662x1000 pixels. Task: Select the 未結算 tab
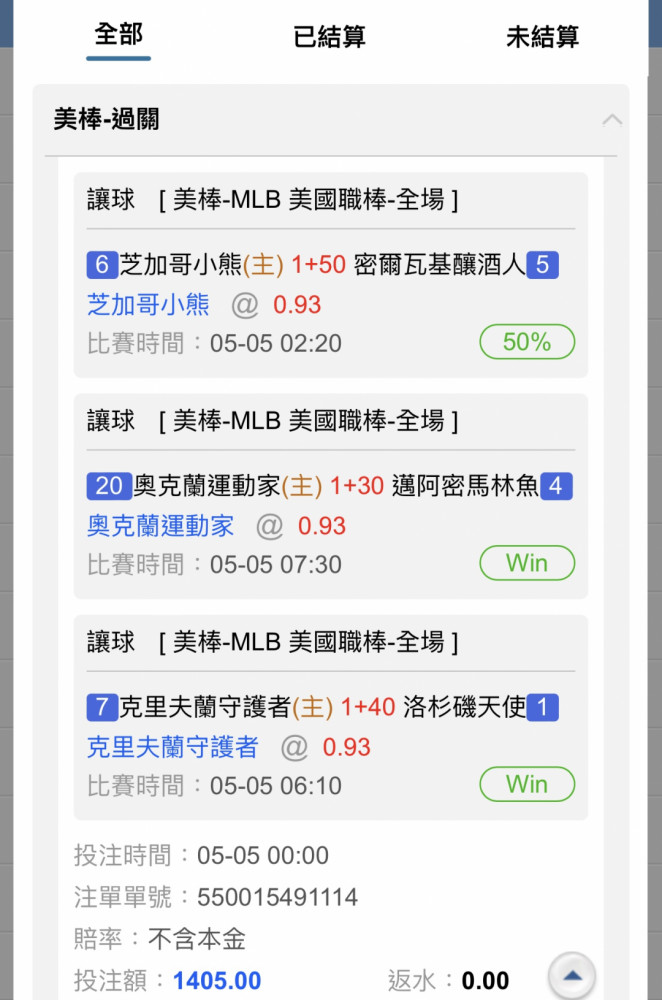(x=542, y=38)
